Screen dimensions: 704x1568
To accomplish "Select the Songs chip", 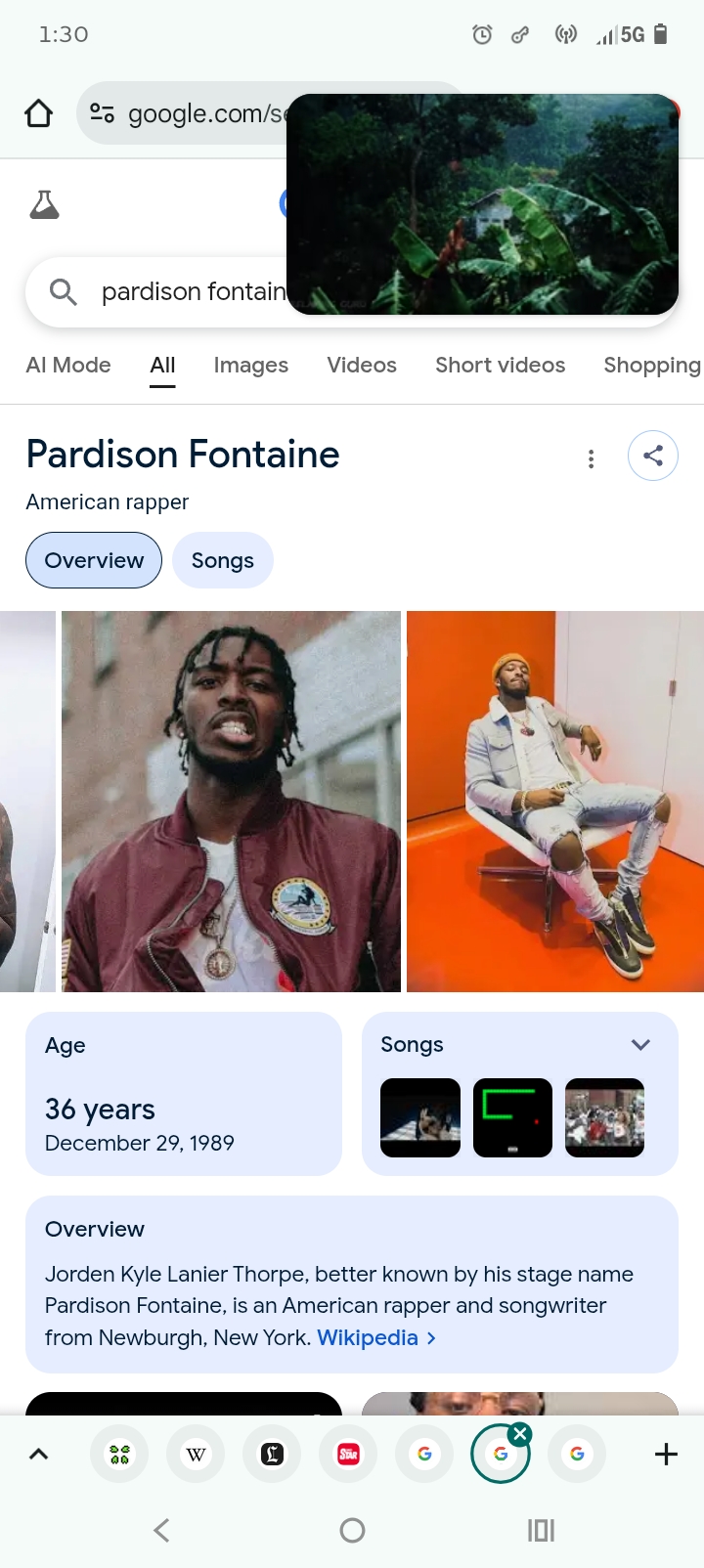I will [x=223, y=560].
